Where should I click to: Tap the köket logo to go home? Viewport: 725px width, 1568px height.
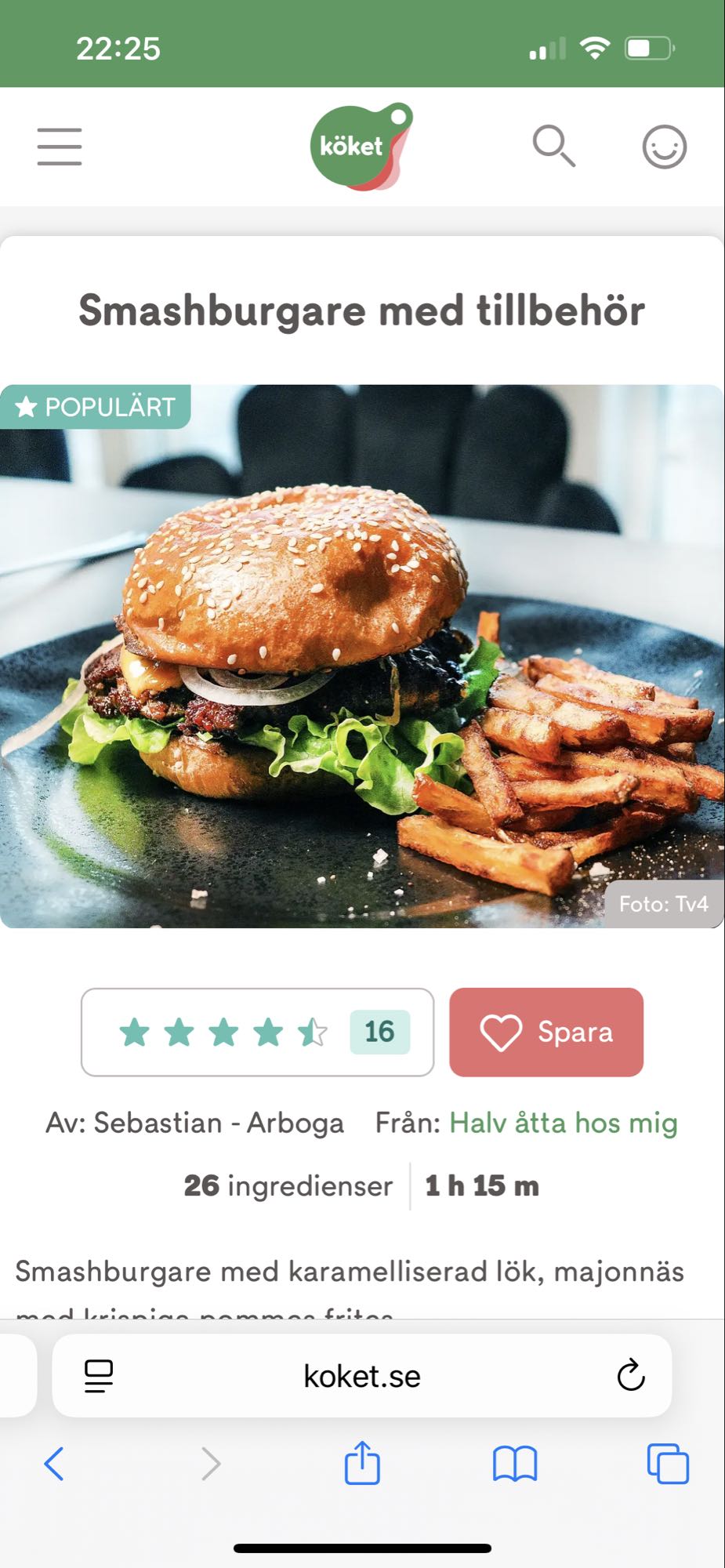point(359,147)
